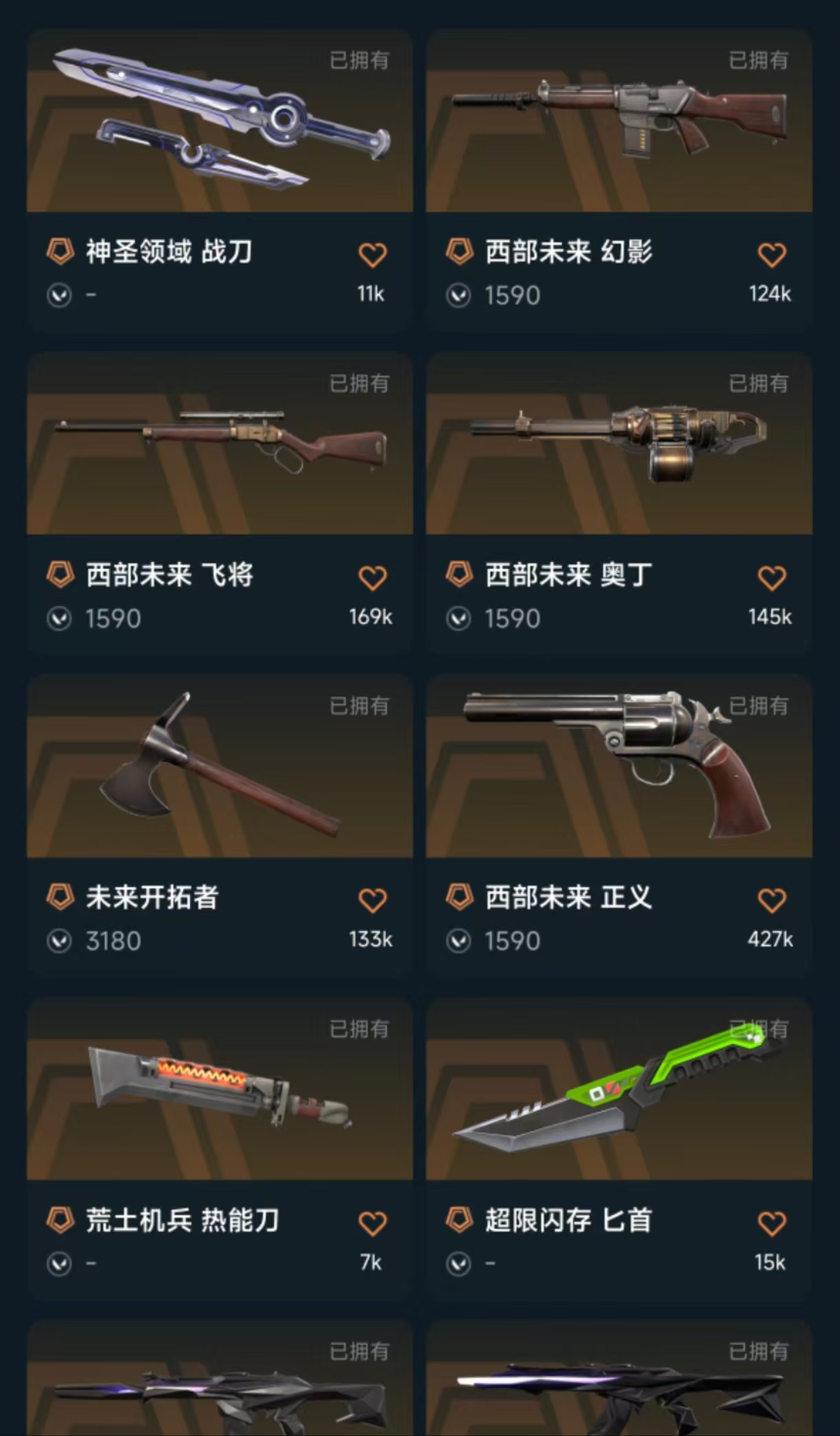Screen dimensions: 840x1436
Task: Open the 西部未来 幻影 skin card
Action: point(619,180)
